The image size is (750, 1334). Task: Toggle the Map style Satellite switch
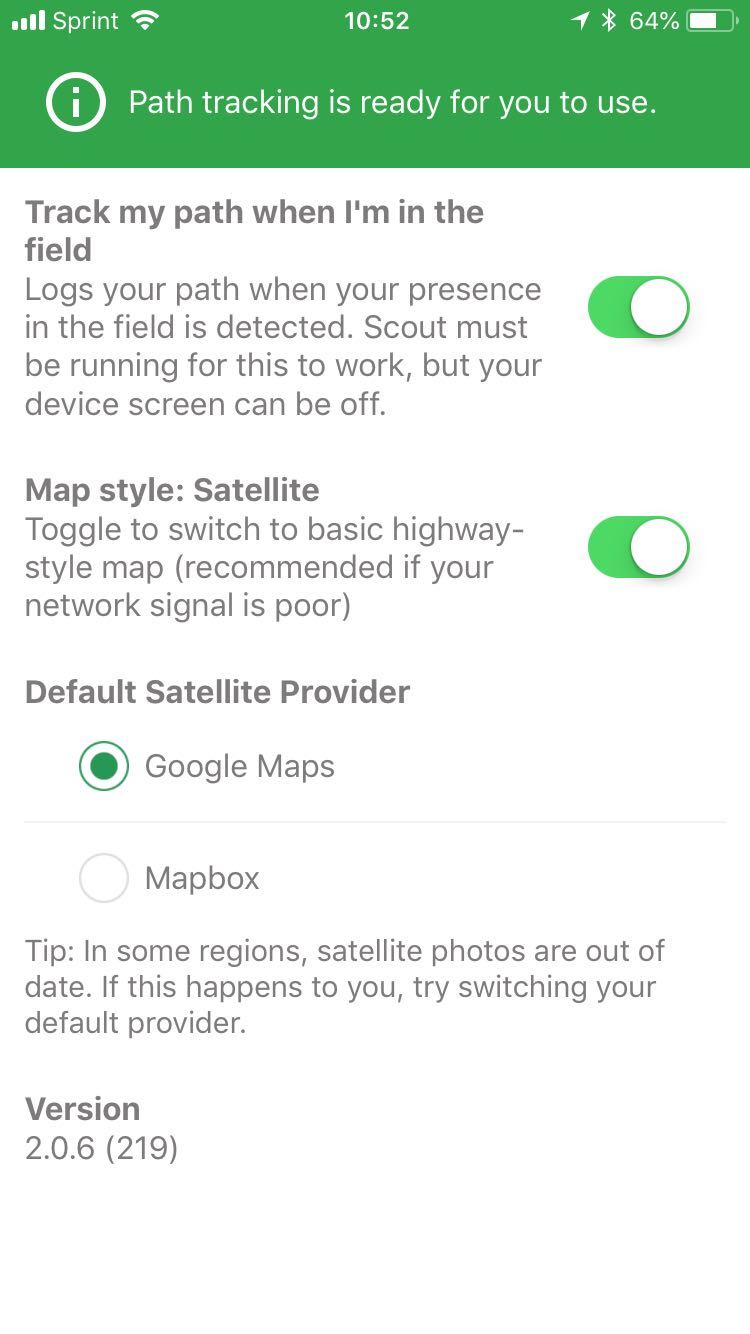coord(639,547)
